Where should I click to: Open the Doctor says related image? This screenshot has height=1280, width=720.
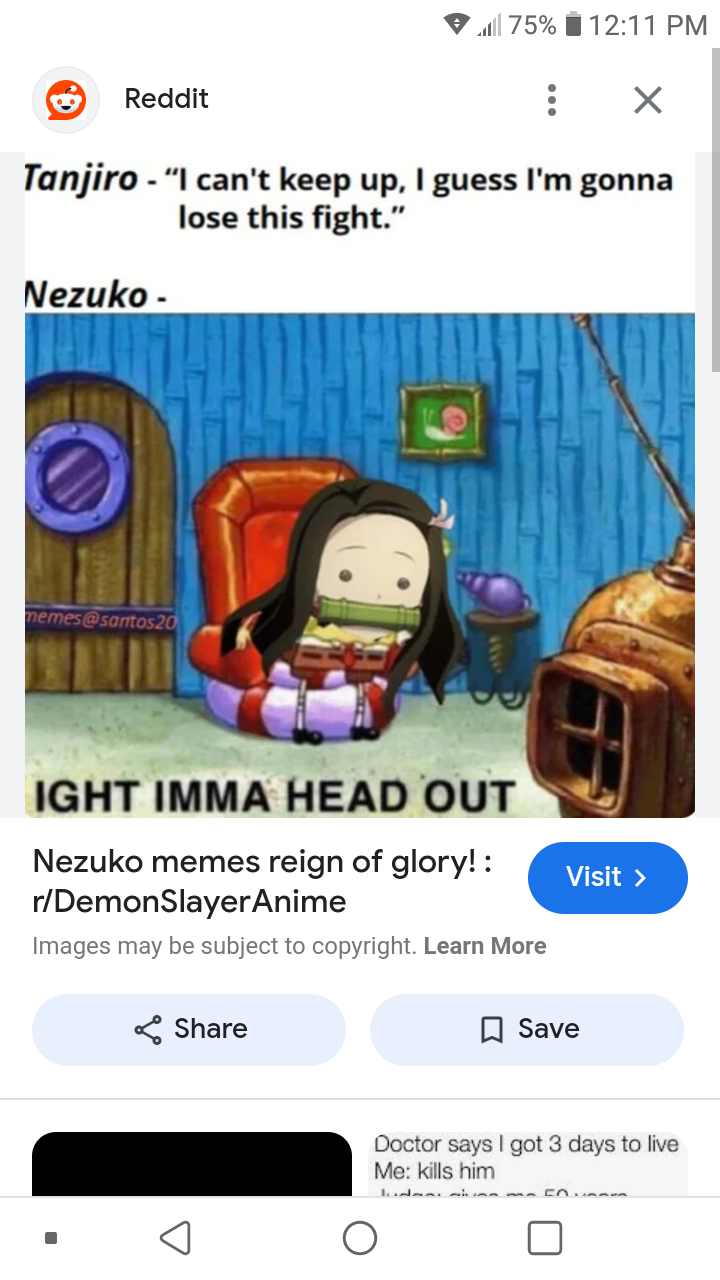pos(527,1165)
